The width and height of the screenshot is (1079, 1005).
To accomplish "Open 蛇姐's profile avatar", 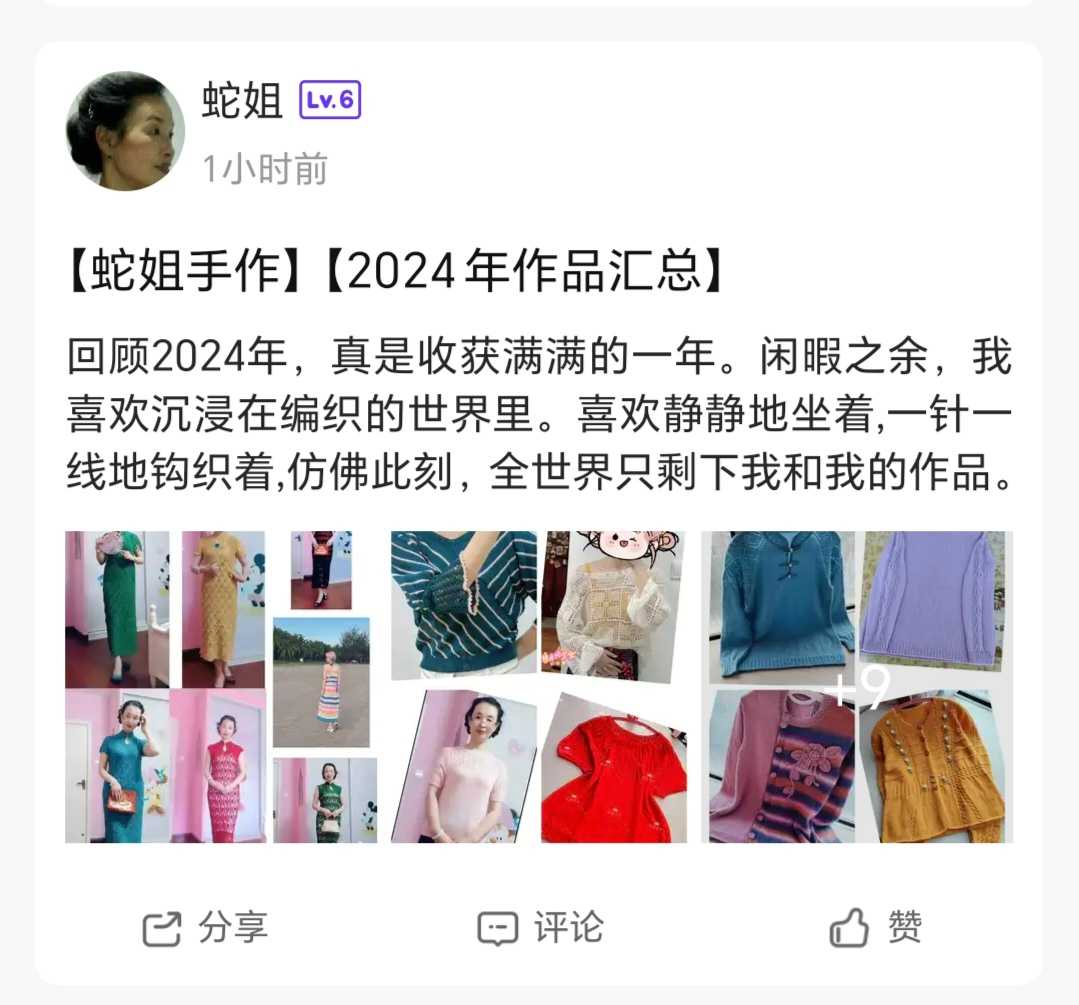I will pos(125,131).
